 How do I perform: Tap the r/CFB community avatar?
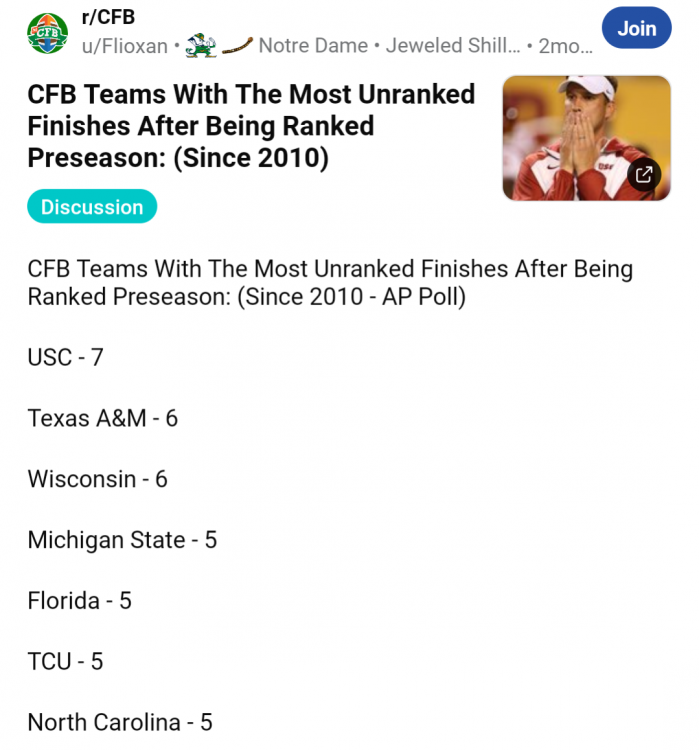(48, 33)
